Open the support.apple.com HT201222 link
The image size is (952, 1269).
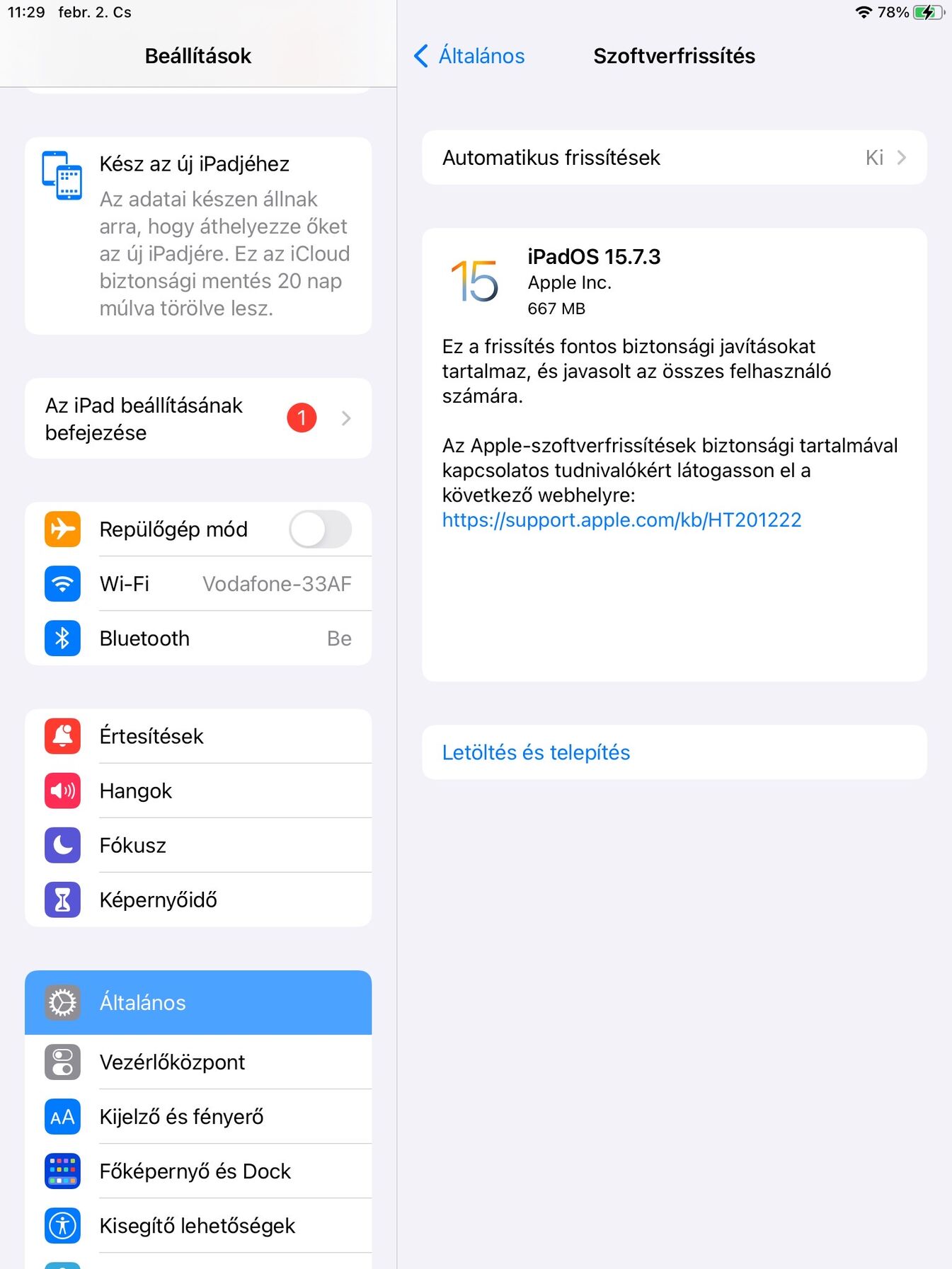point(621,520)
